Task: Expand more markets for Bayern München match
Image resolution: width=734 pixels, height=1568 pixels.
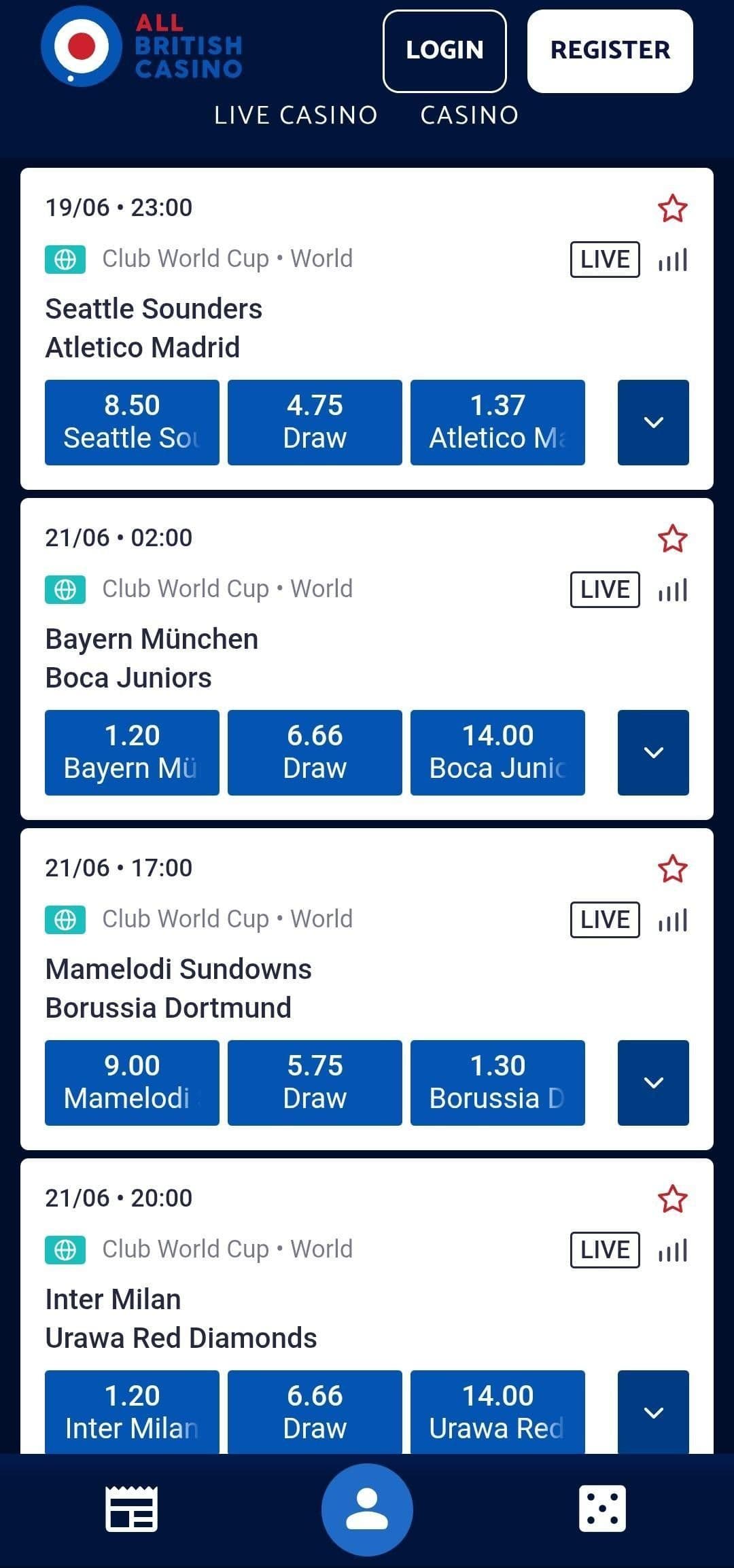Action: [x=652, y=752]
